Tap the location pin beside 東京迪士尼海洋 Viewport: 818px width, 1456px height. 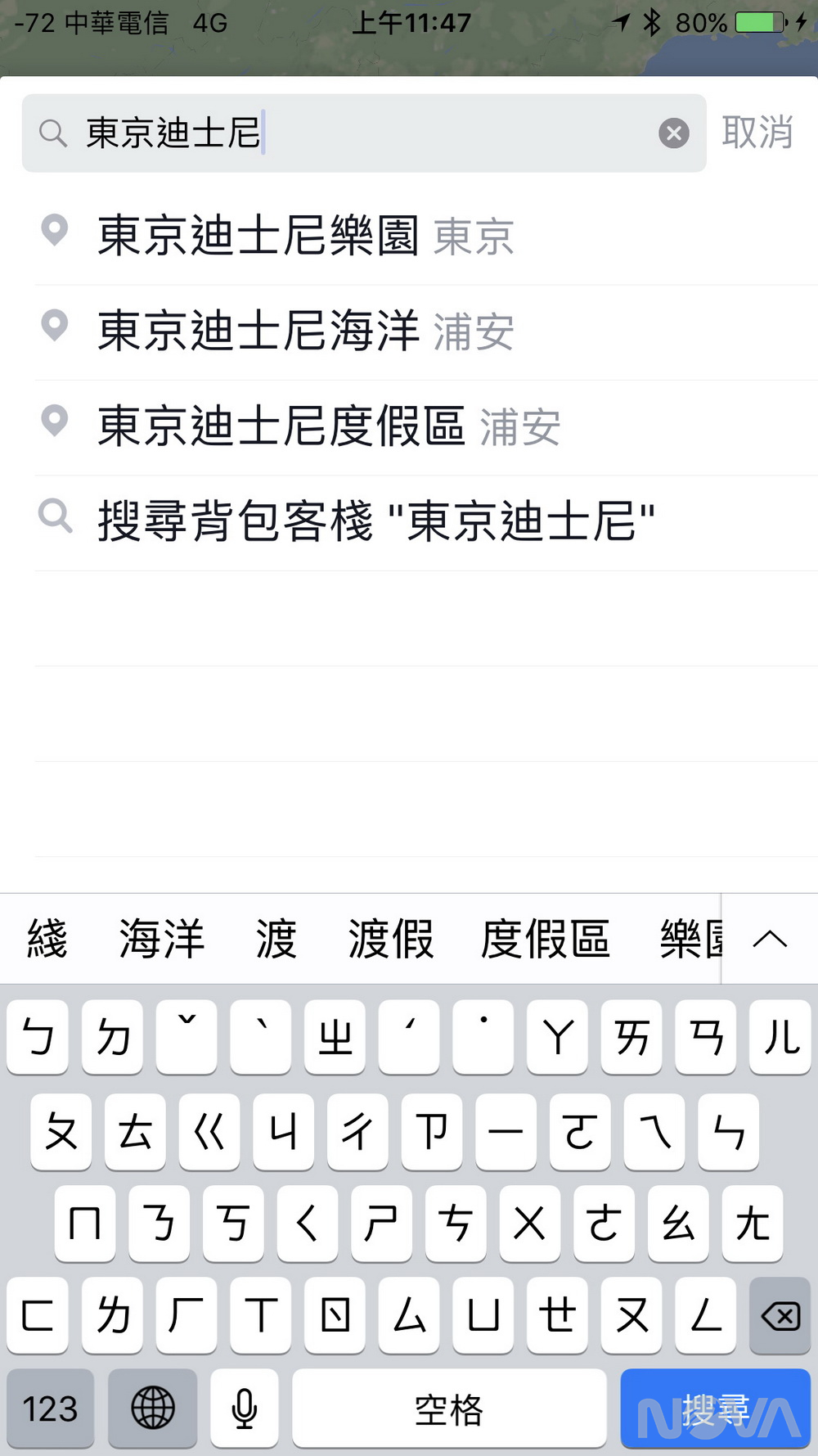tap(54, 327)
